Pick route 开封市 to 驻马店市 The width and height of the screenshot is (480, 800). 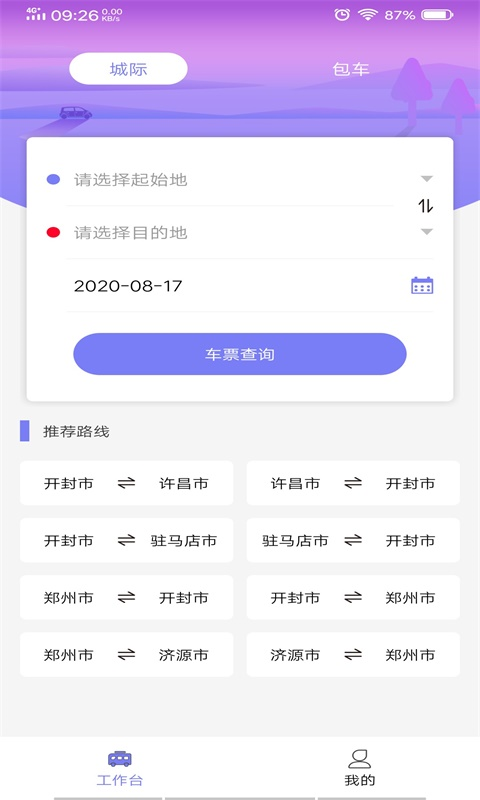(x=127, y=540)
